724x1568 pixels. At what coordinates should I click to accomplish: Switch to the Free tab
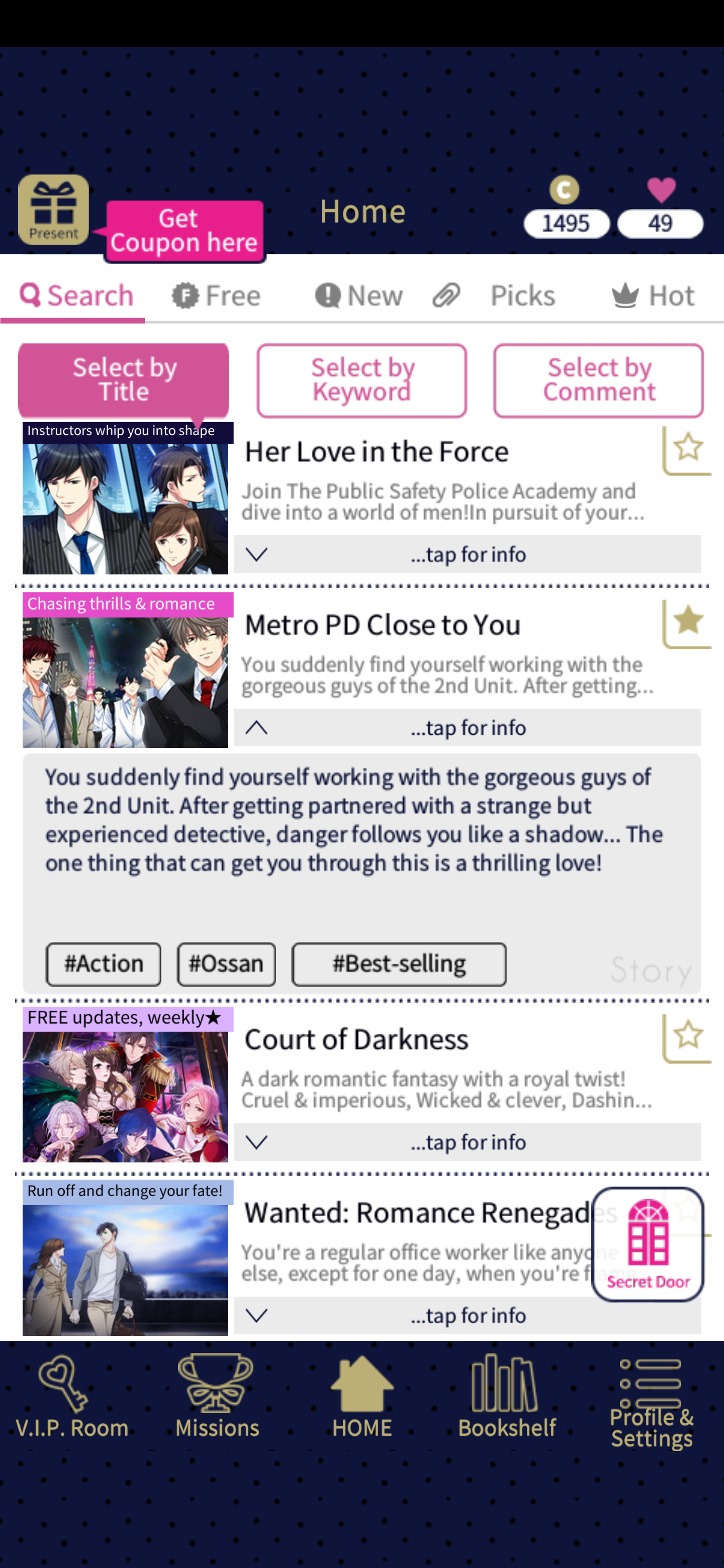pyautogui.click(x=216, y=296)
